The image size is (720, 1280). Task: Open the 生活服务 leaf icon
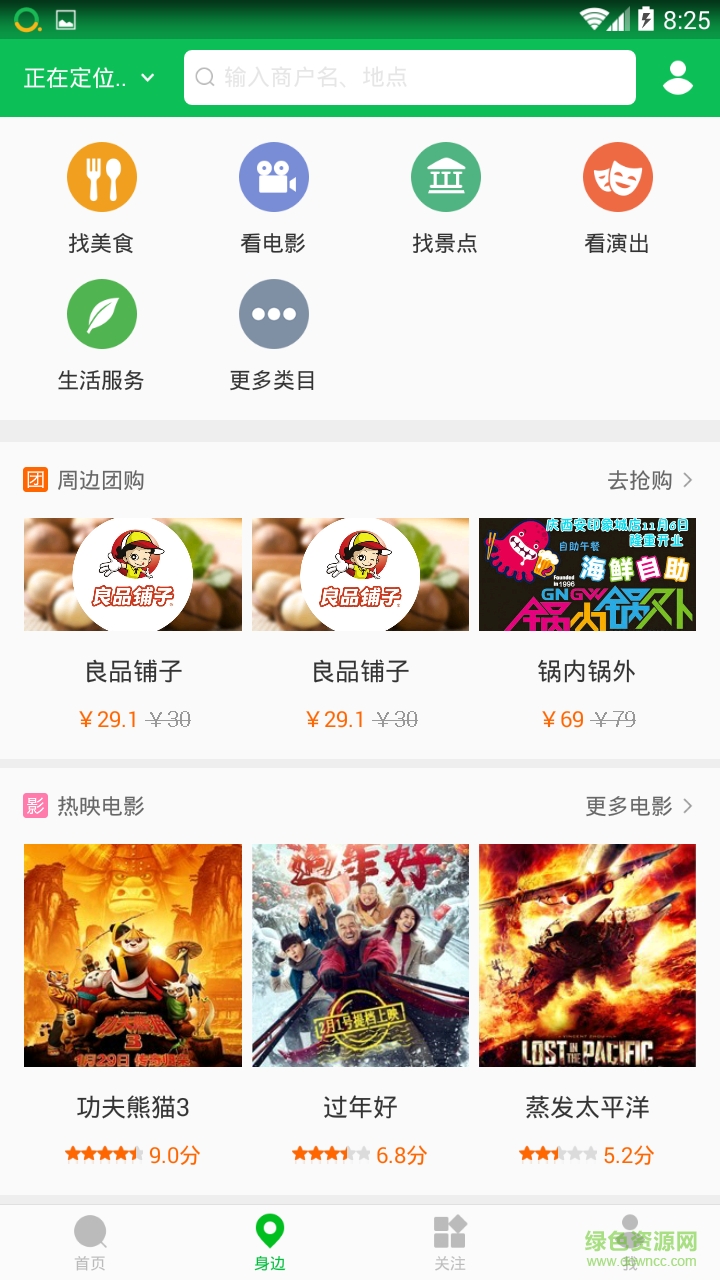[x=101, y=313]
